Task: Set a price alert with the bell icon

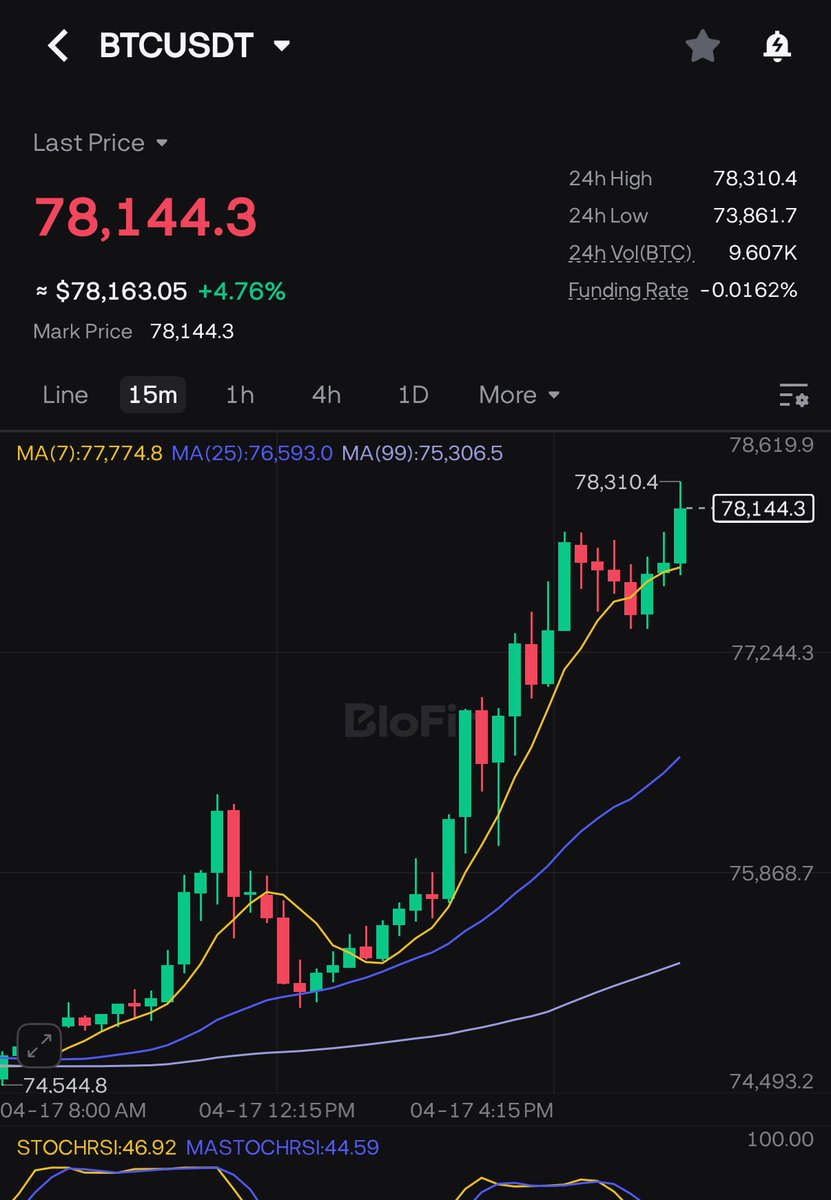Action: (x=777, y=46)
